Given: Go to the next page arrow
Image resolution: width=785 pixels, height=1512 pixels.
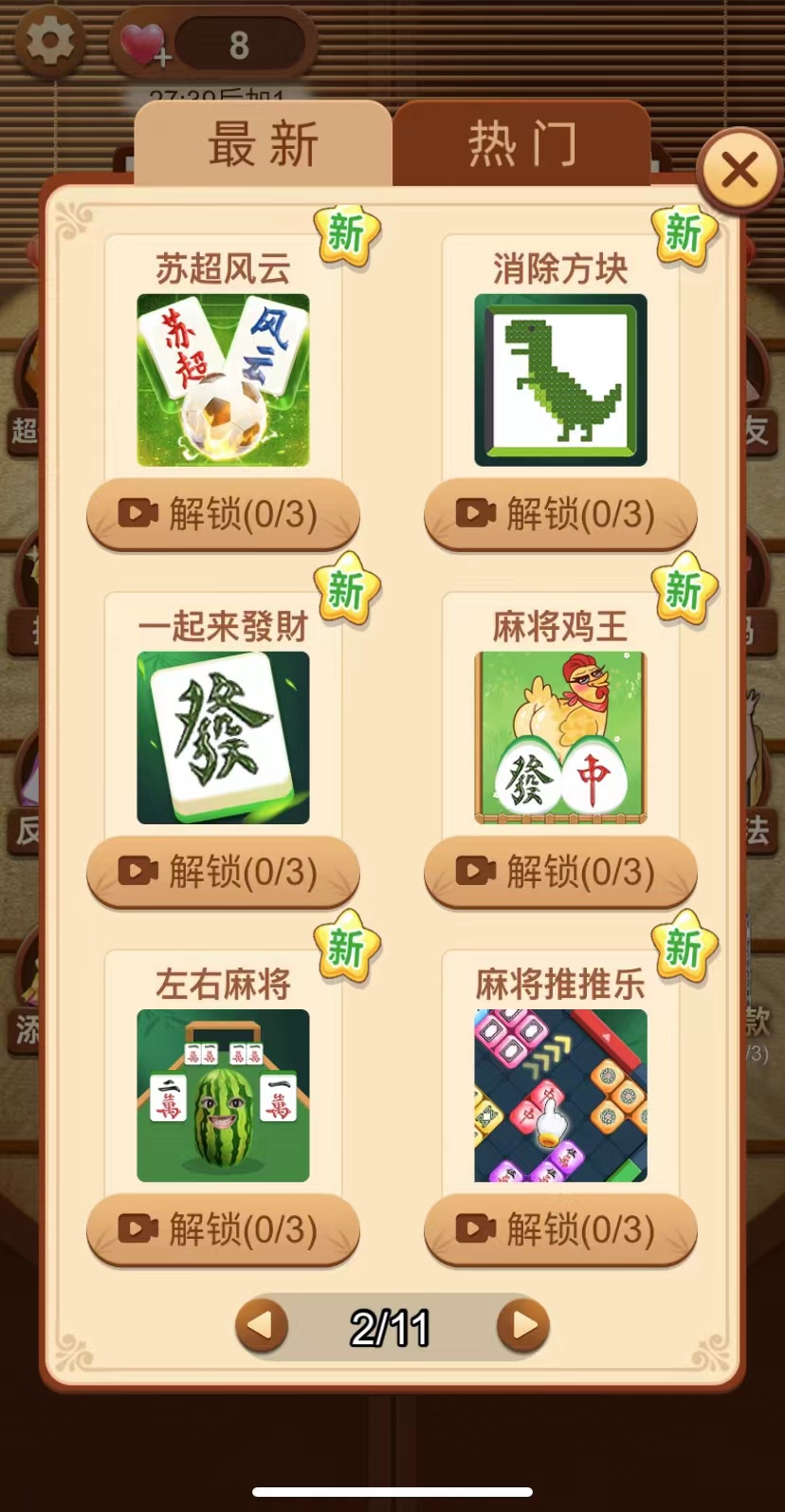Looking at the screenshot, I should point(523,1325).
